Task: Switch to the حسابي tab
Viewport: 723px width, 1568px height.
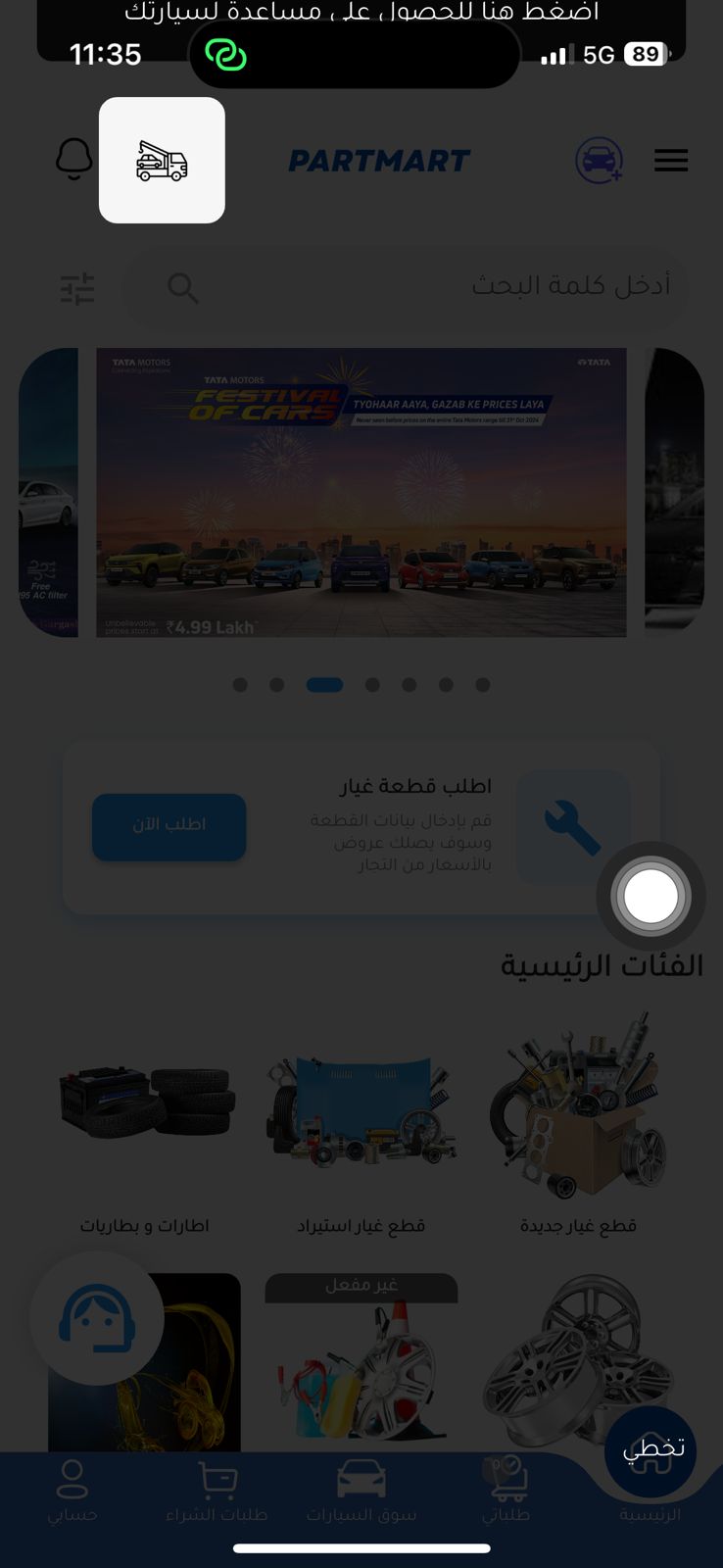Action: point(72,1492)
